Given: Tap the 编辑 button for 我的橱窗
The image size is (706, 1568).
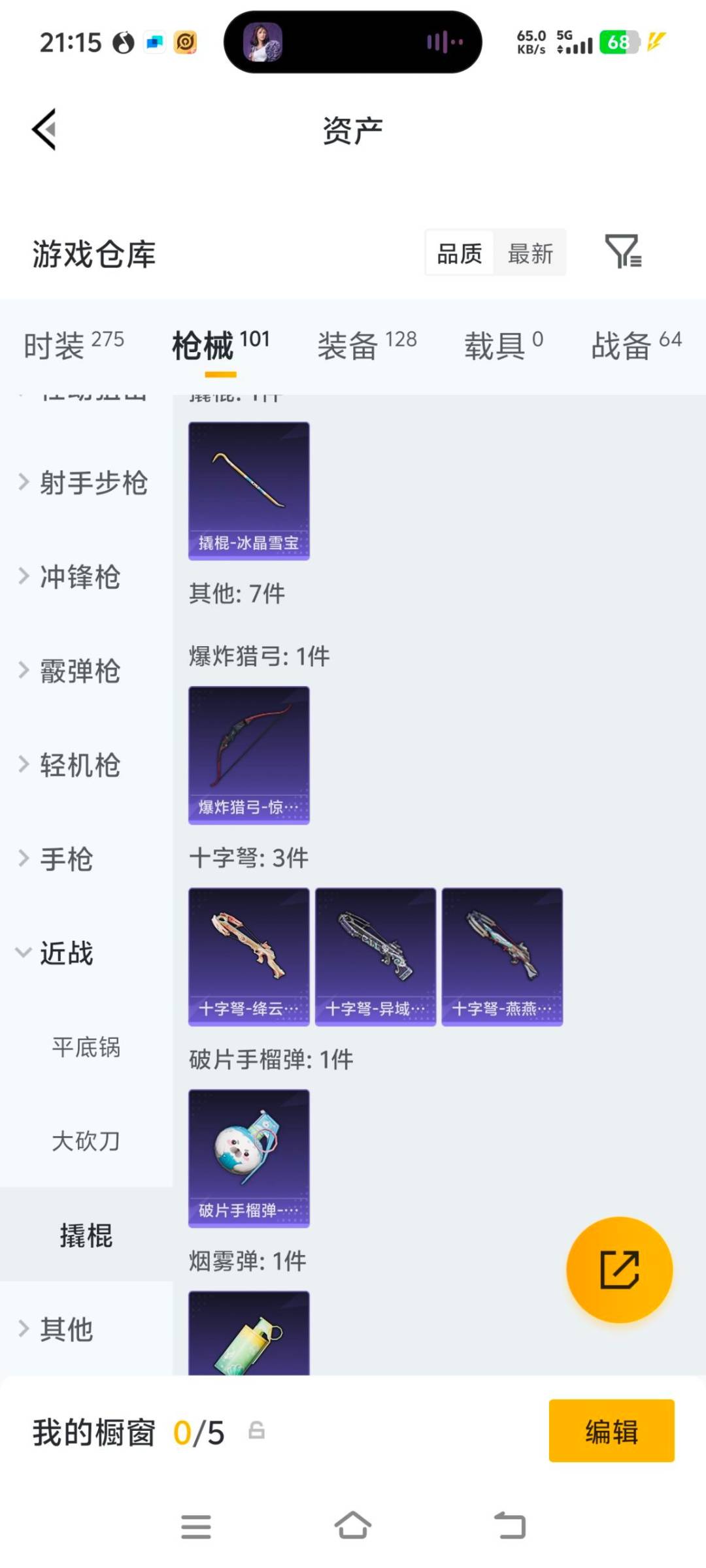Looking at the screenshot, I should (611, 1431).
